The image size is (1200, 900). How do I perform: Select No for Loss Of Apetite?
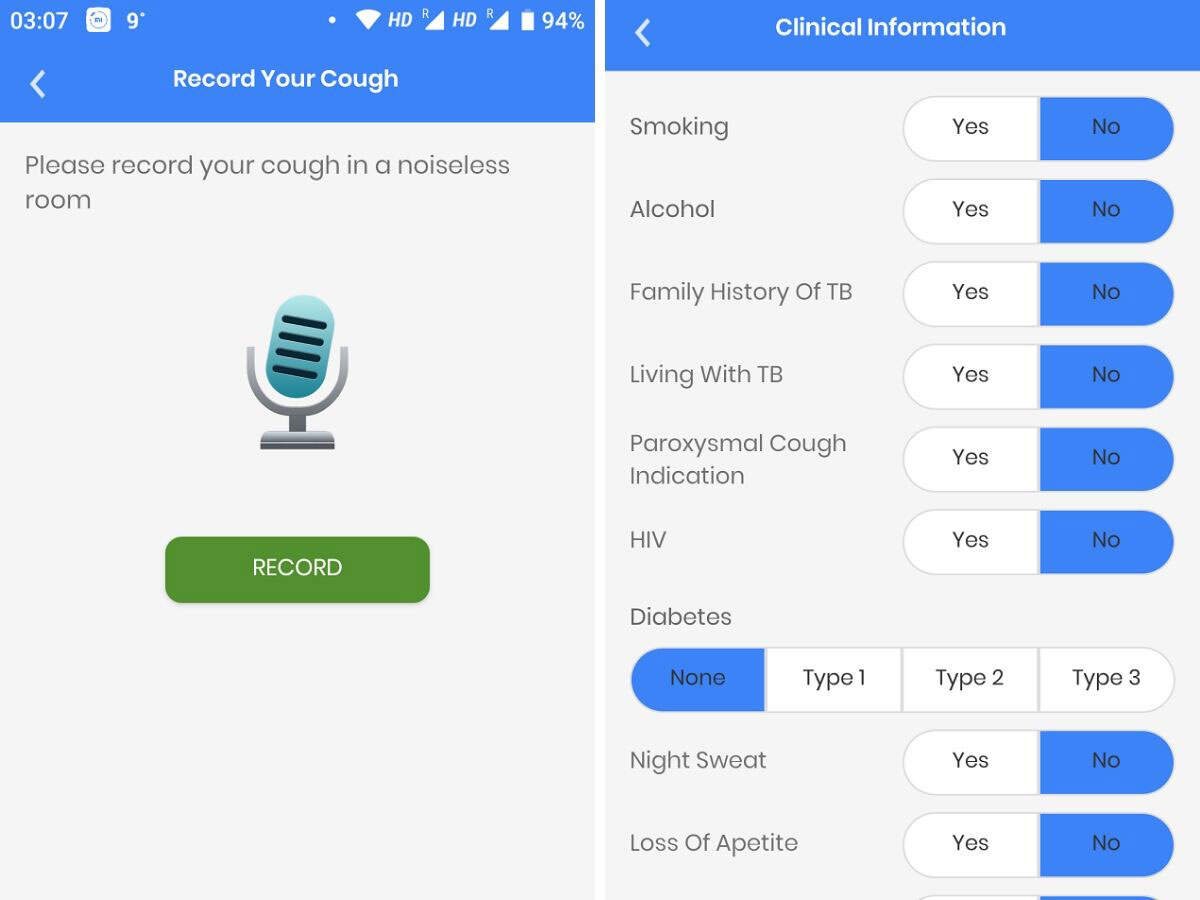click(1105, 844)
